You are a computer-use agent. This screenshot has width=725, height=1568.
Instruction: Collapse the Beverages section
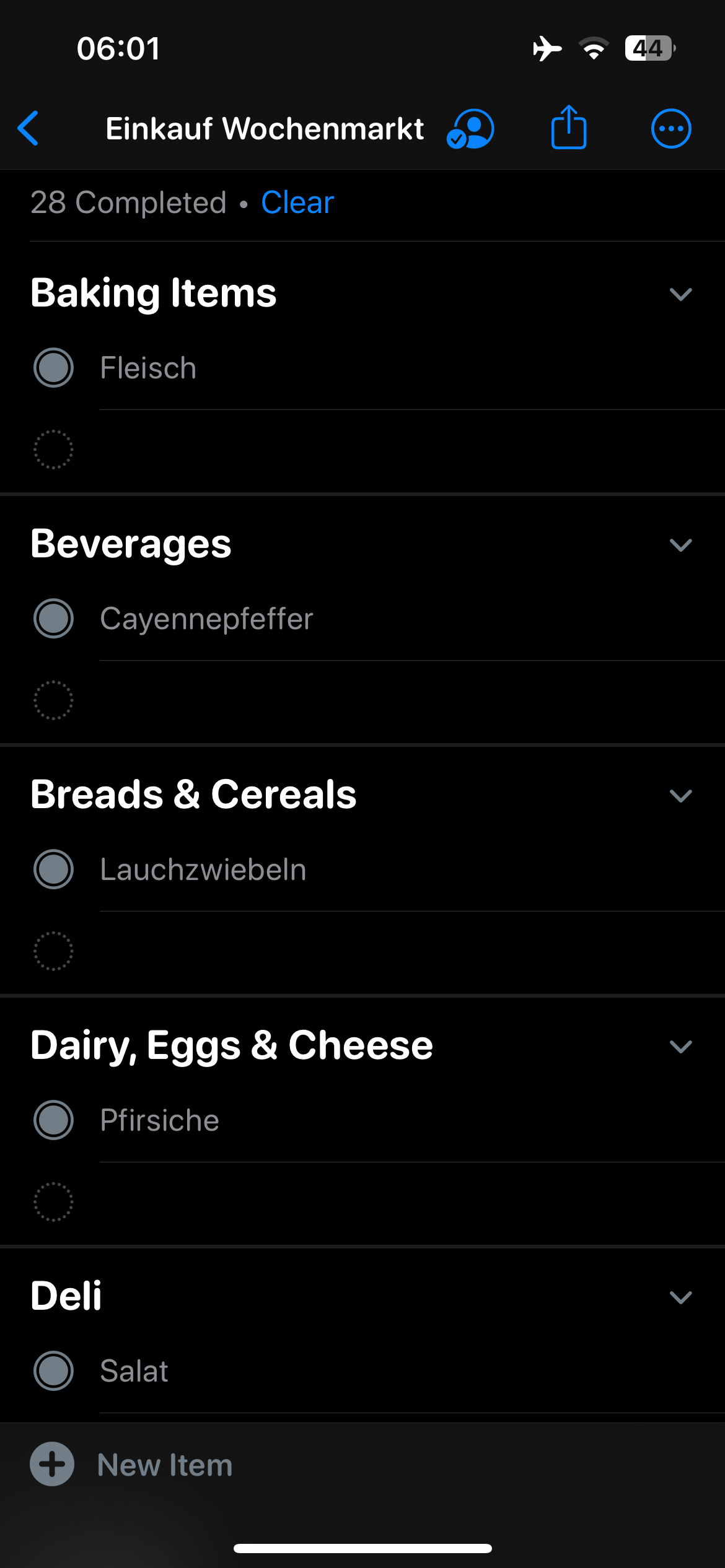click(680, 545)
